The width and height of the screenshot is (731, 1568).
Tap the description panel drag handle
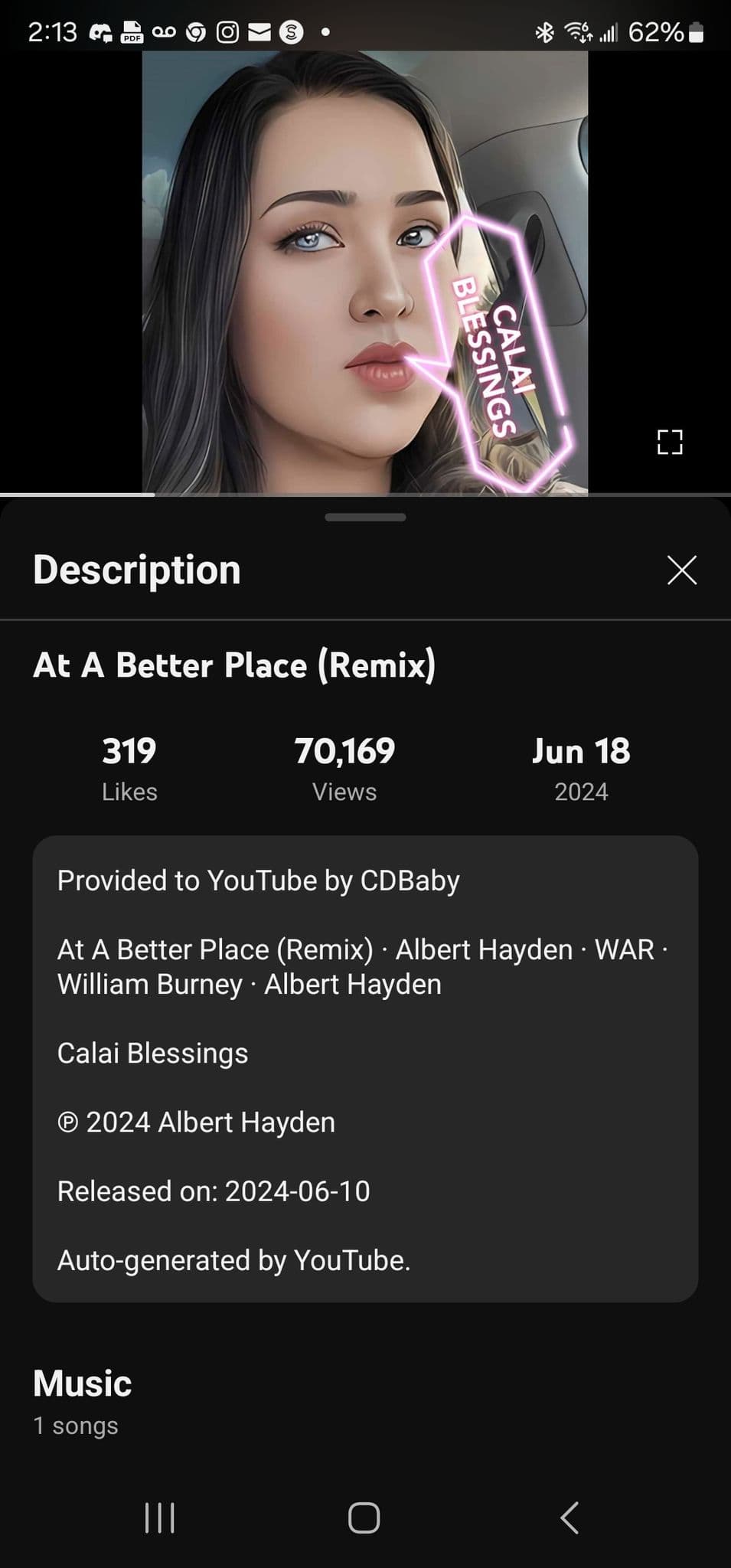tap(365, 518)
